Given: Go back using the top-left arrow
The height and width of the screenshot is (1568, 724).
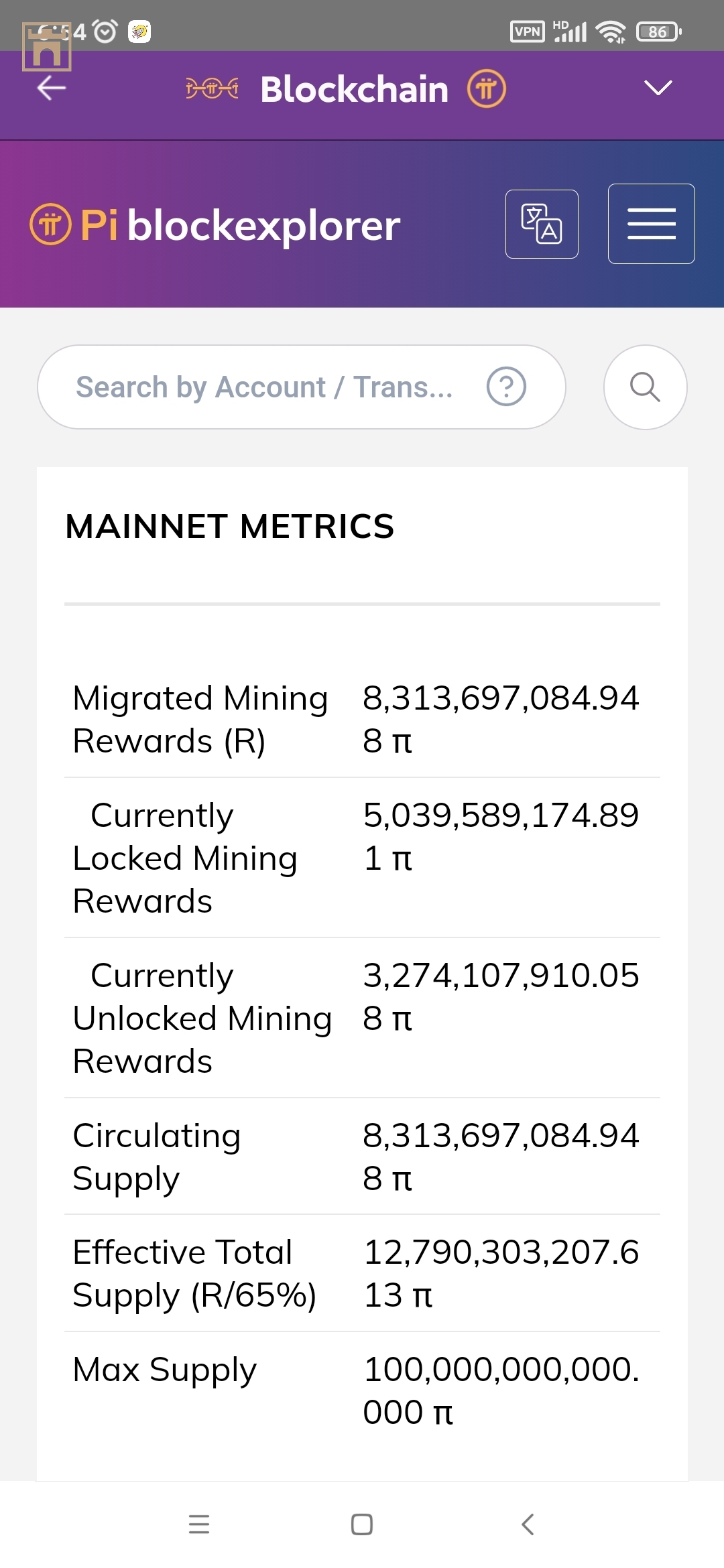Looking at the screenshot, I should (x=52, y=88).
